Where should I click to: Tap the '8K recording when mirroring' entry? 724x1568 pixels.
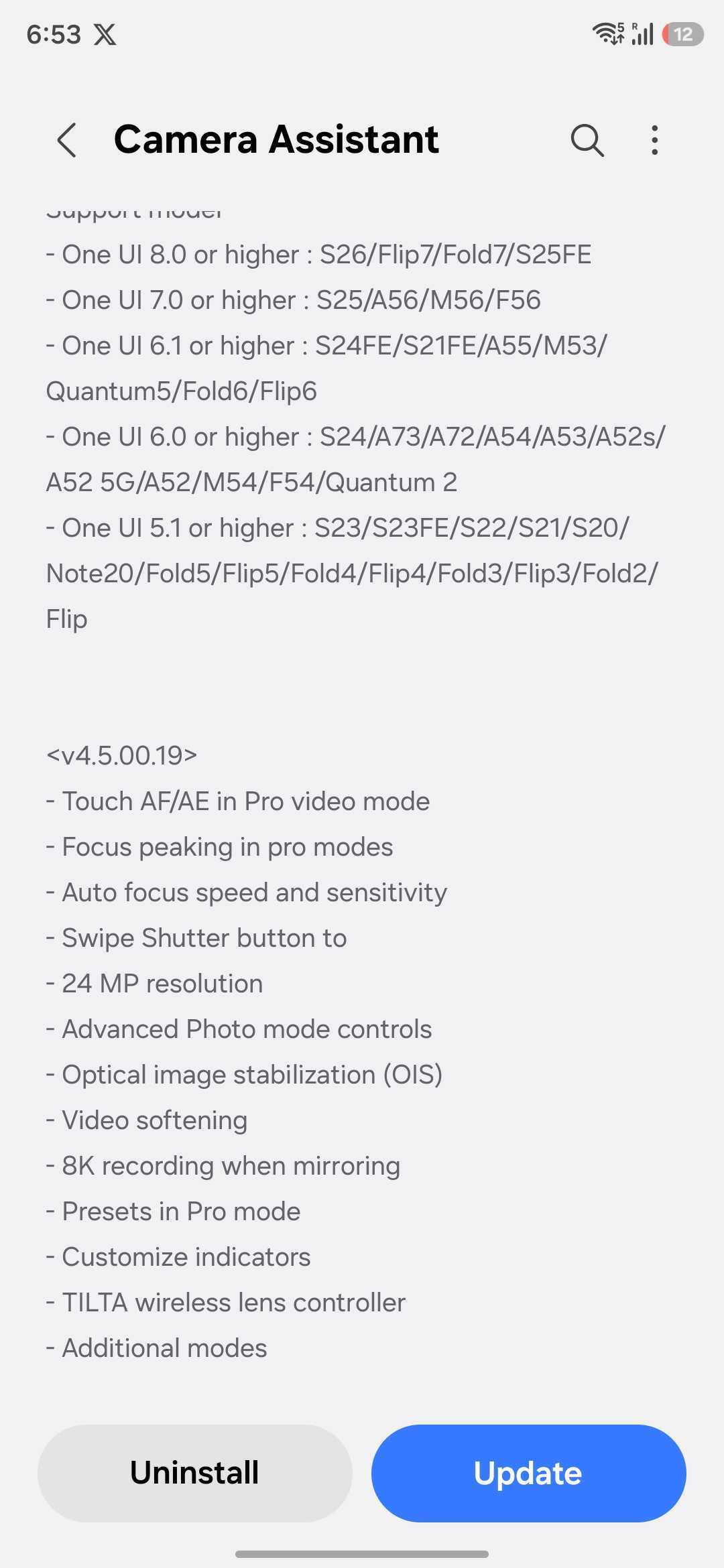pyautogui.click(x=223, y=1165)
